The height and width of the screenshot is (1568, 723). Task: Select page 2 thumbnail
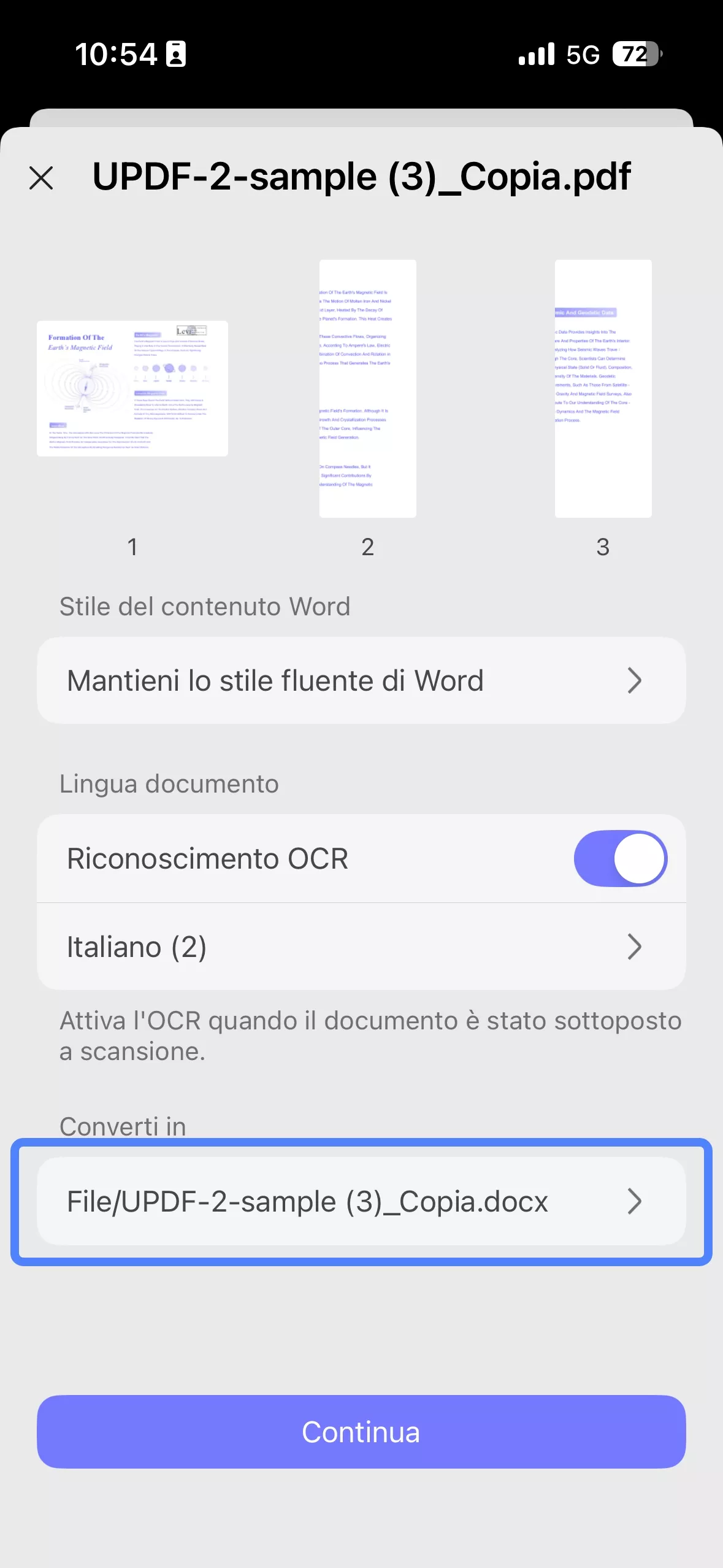[x=367, y=388]
